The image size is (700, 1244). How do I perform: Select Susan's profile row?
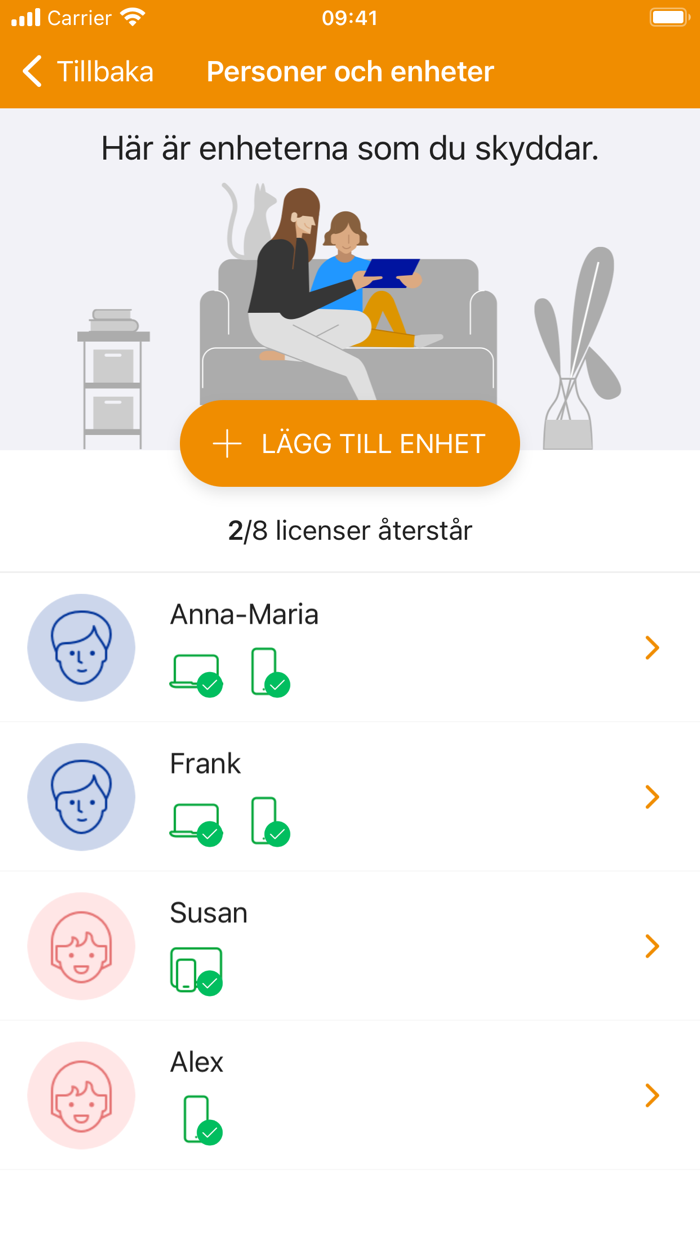pos(350,946)
